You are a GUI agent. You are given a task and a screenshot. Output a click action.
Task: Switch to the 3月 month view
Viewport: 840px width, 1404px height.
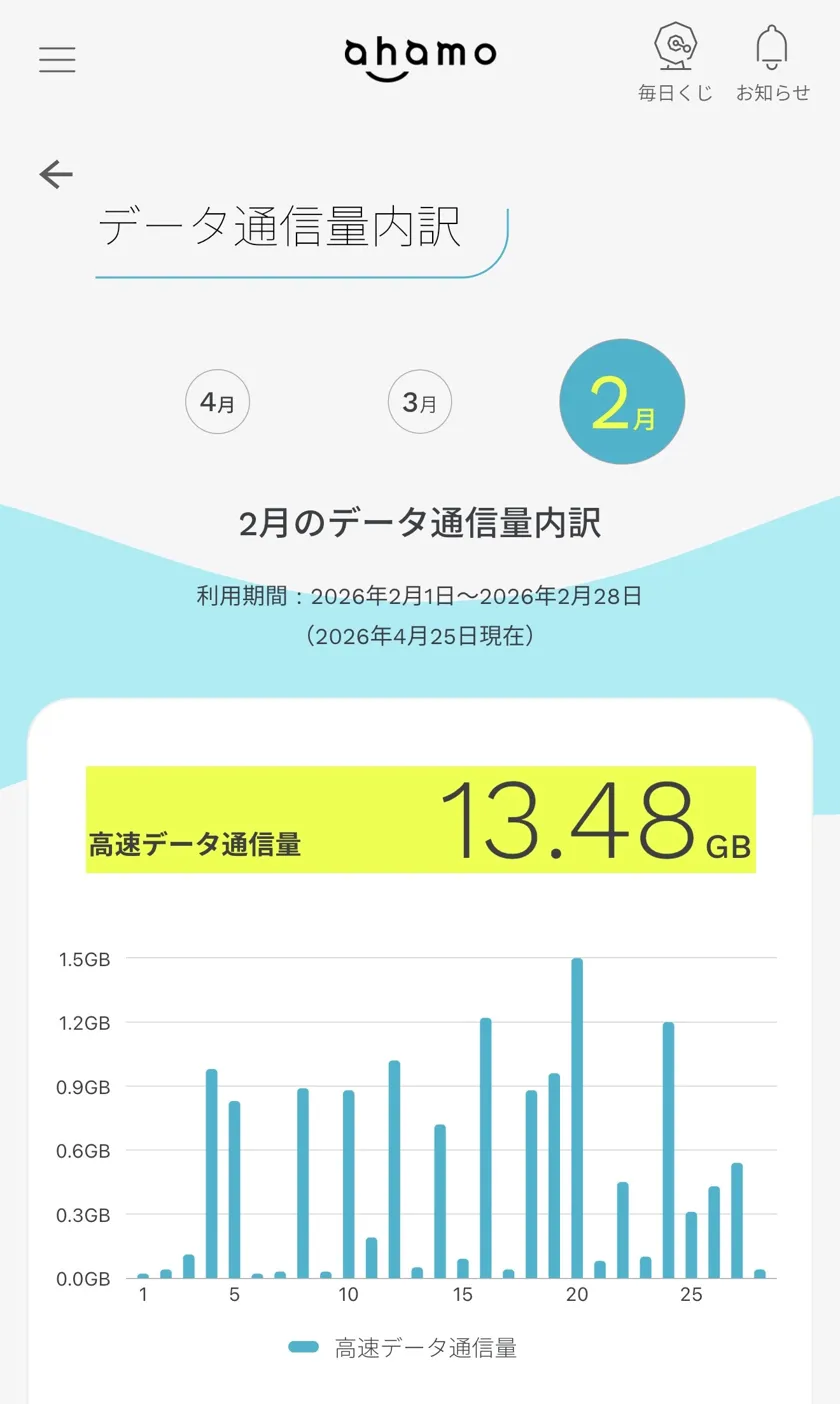[419, 401]
